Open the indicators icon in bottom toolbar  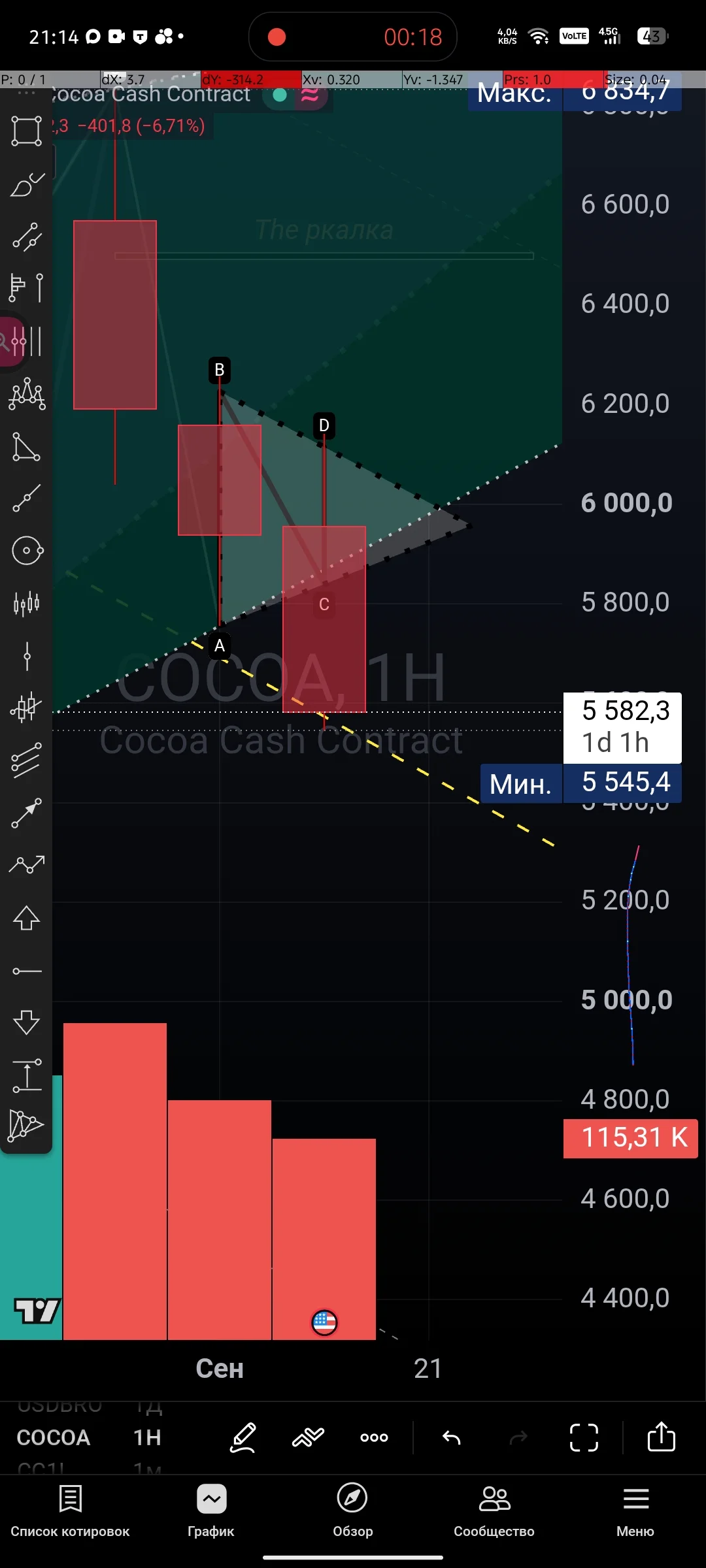tap(308, 1437)
